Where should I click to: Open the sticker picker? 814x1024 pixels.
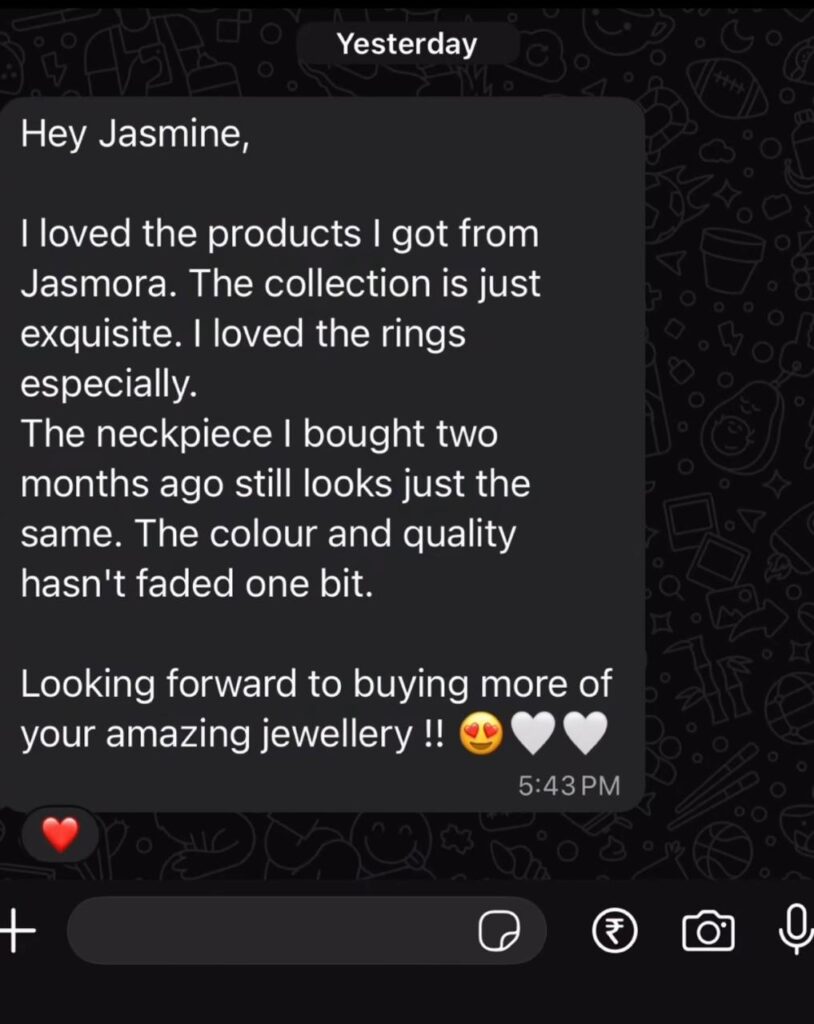coord(499,932)
